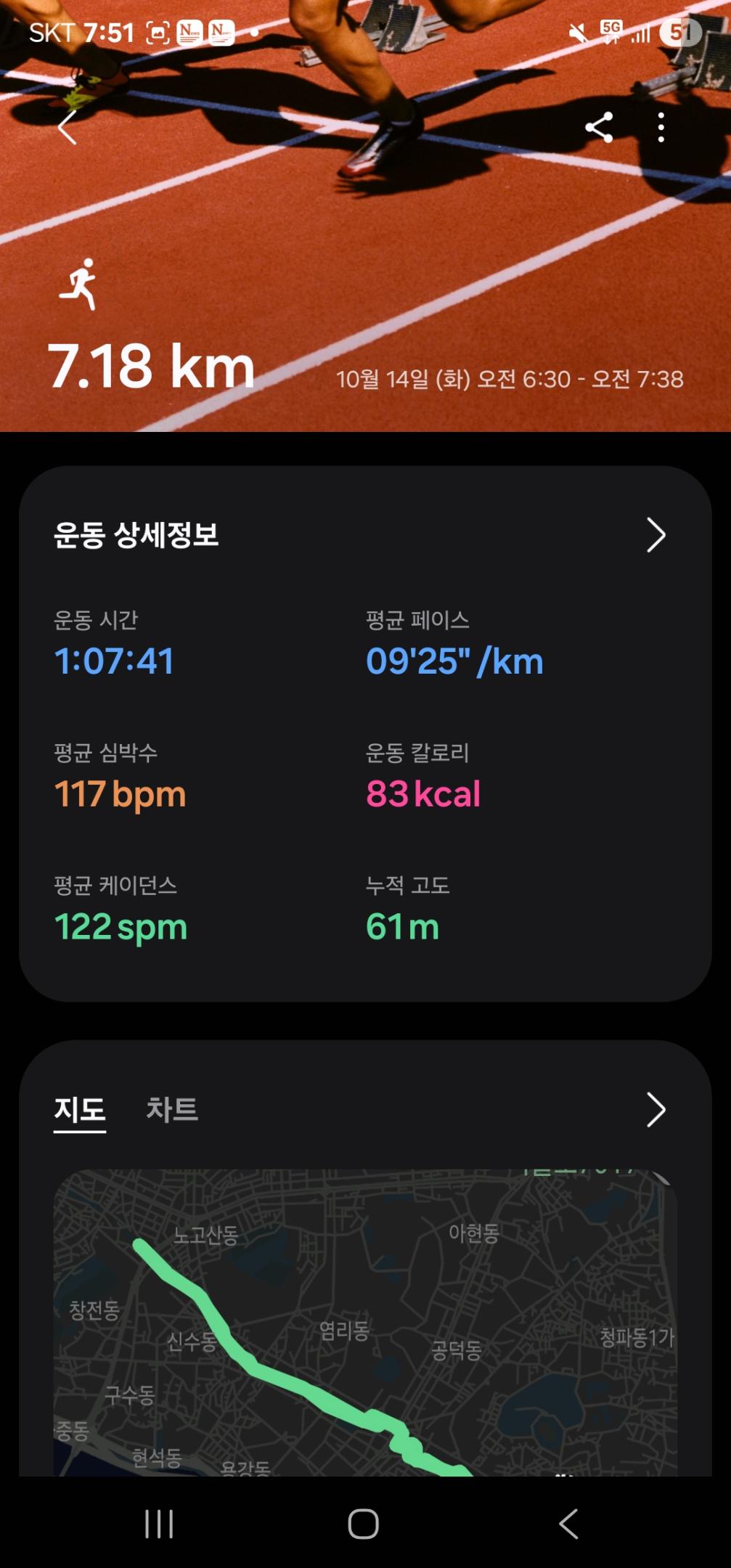Tap the 83 kcal calorie value

pos(423,793)
